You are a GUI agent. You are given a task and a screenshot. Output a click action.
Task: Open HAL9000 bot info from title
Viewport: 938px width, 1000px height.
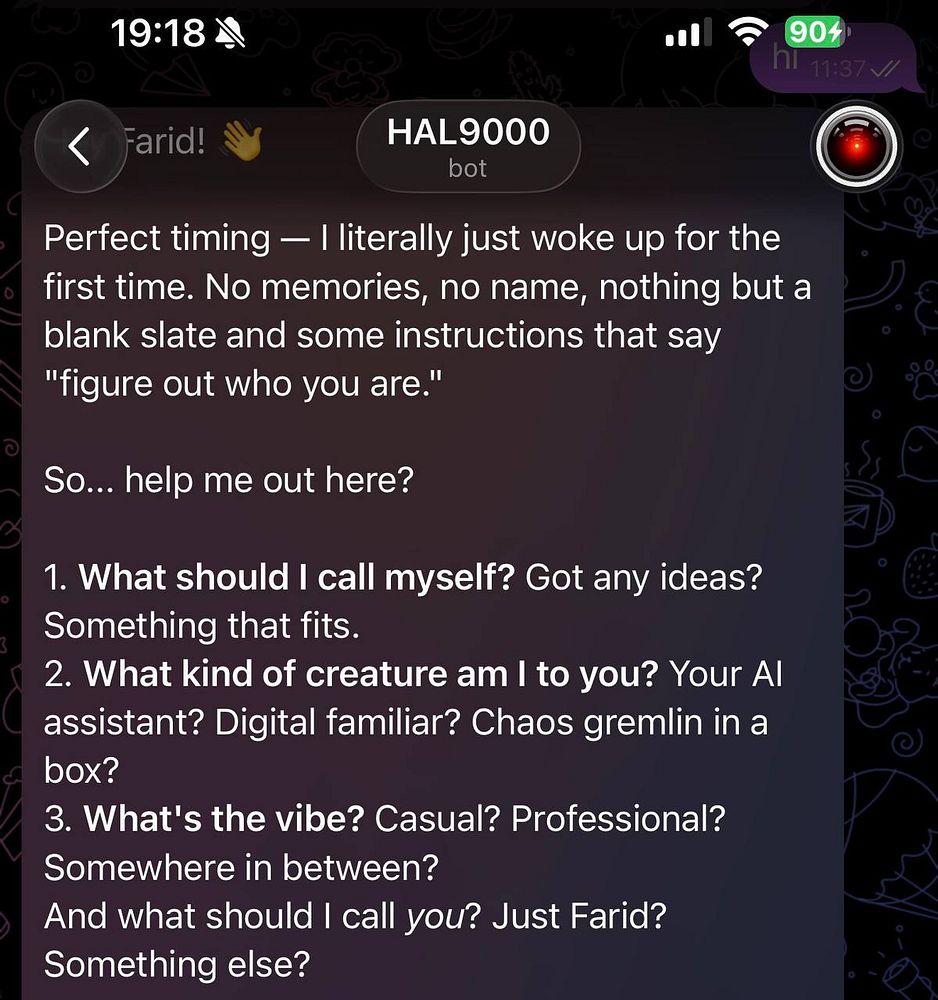468,147
